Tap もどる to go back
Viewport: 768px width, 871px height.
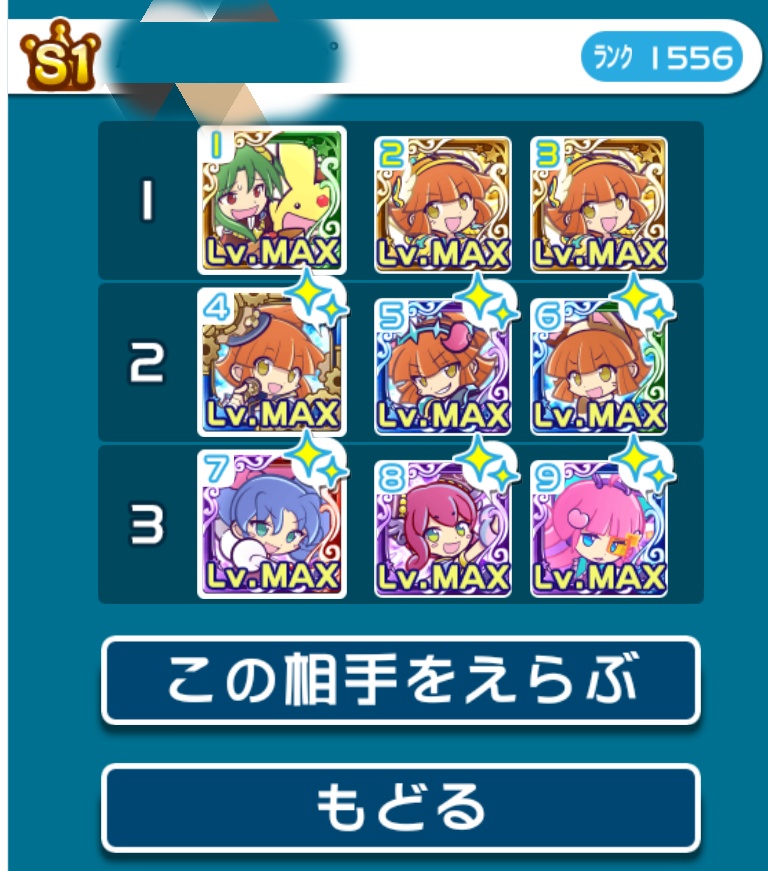pyautogui.click(x=401, y=807)
